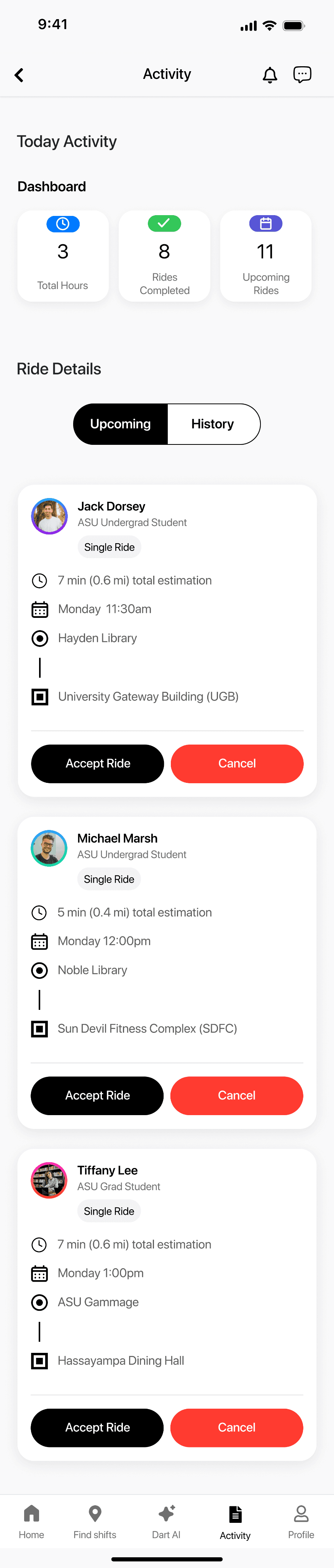Screen dimensions: 334x1568
Task: Open the Dart AI tab
Action: click(166, 1521)
